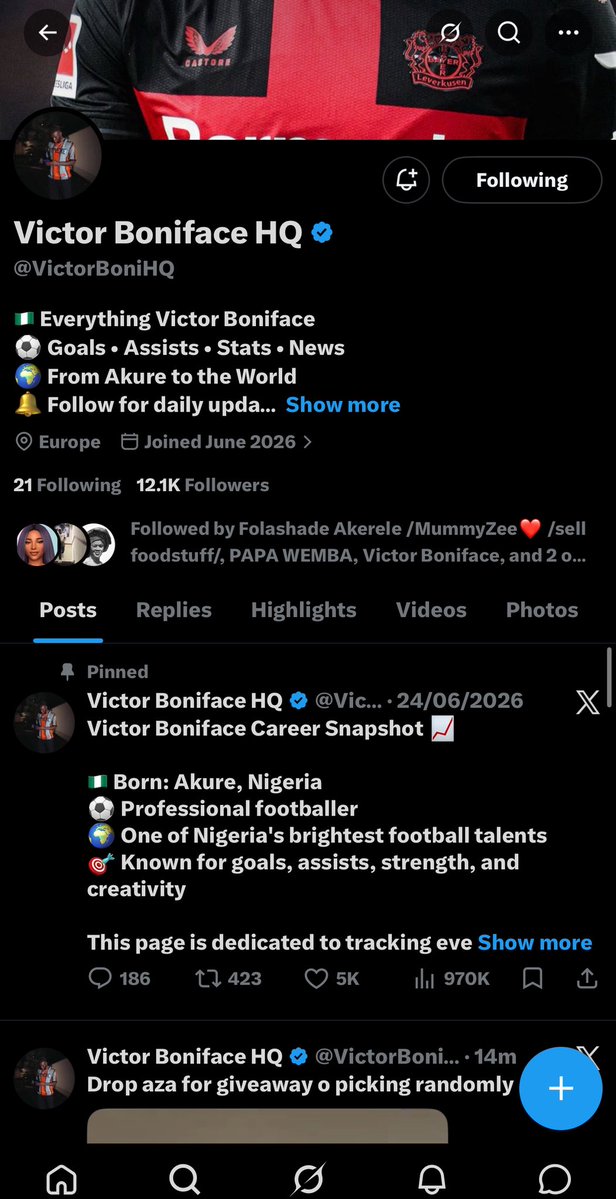The height and width of the screenshot is (1199, 616).
Task: View the 12.1K Followers list
Action: point(203,485)
